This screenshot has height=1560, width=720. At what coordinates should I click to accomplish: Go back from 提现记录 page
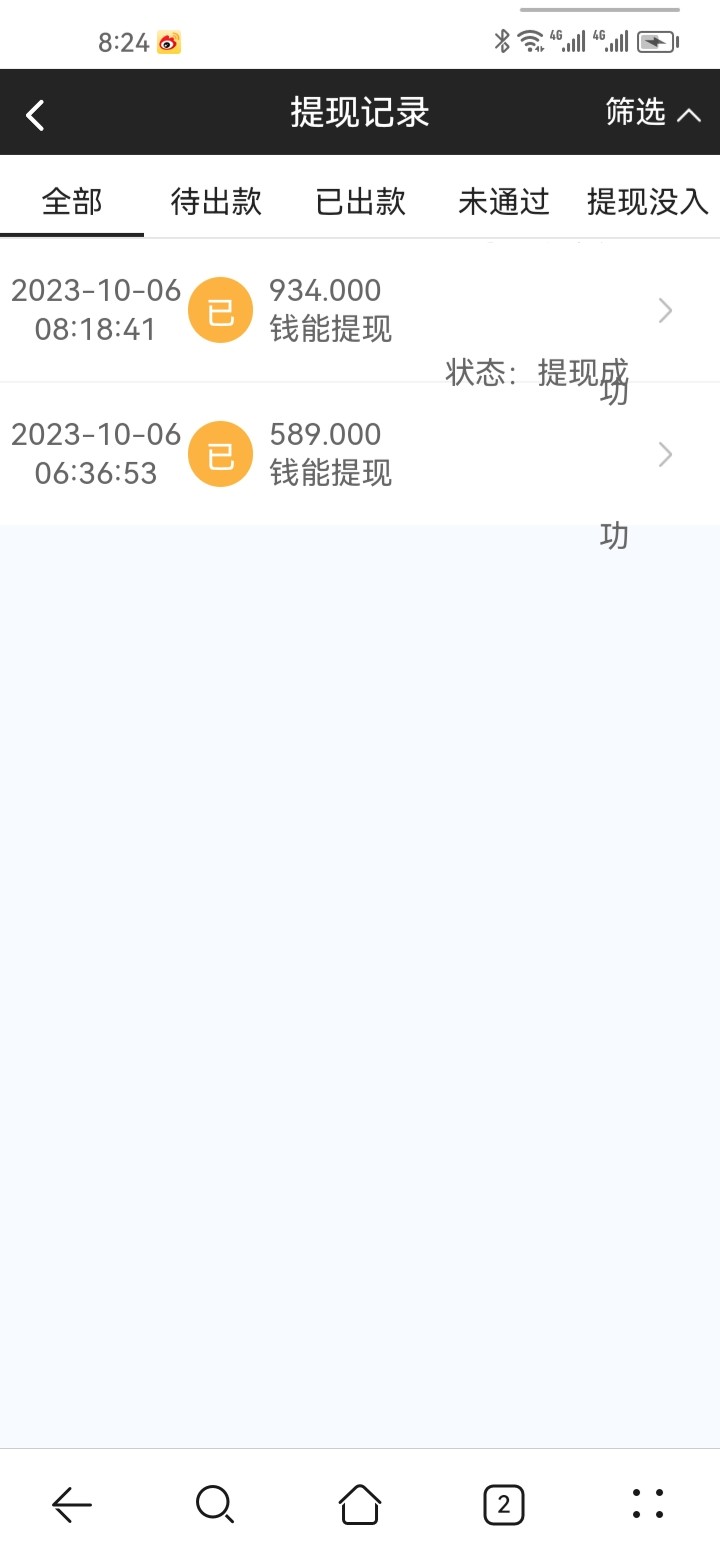pyautogui.click(x=36, y=115)
